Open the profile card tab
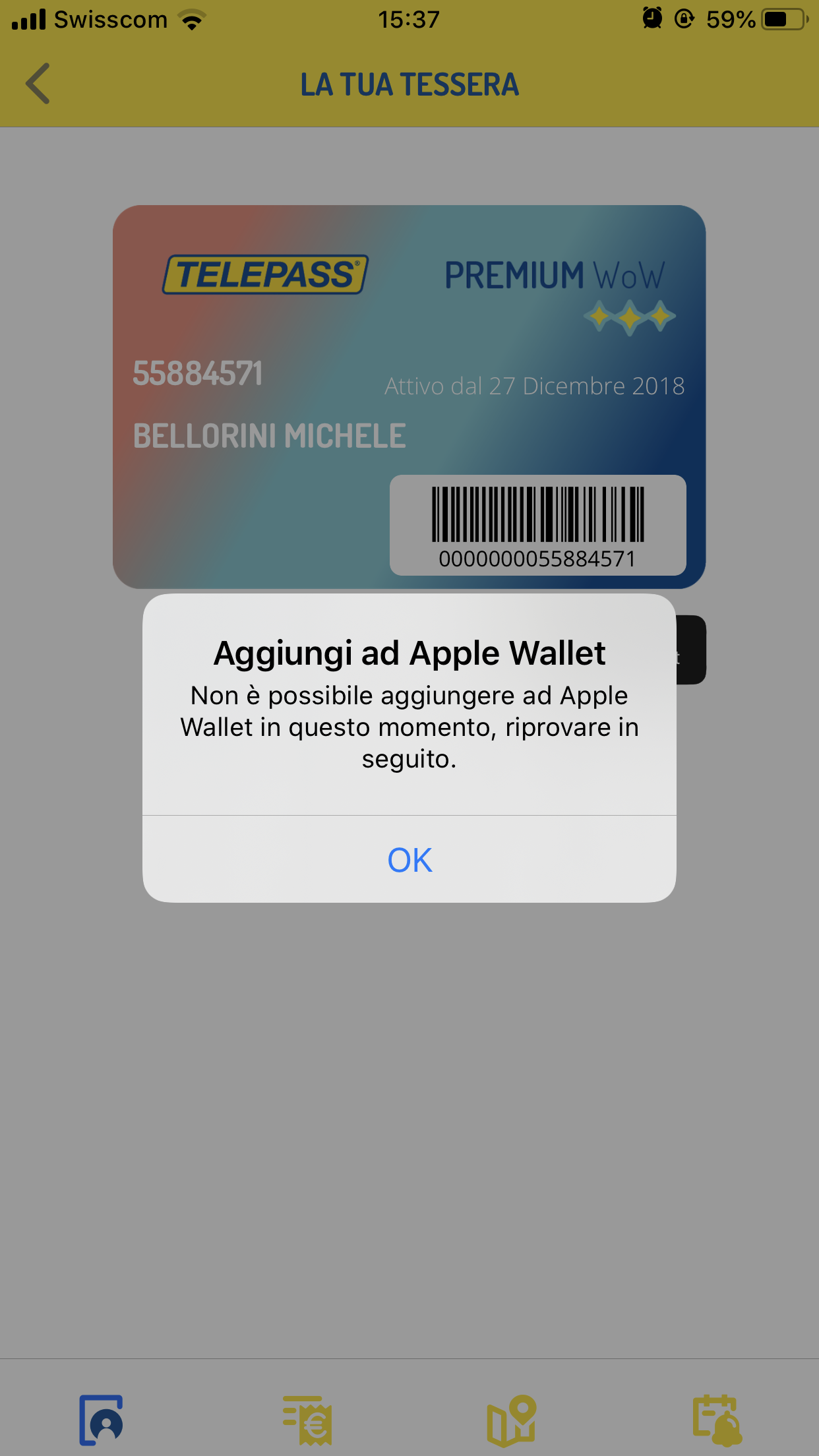 click(x=102, y=1420)
